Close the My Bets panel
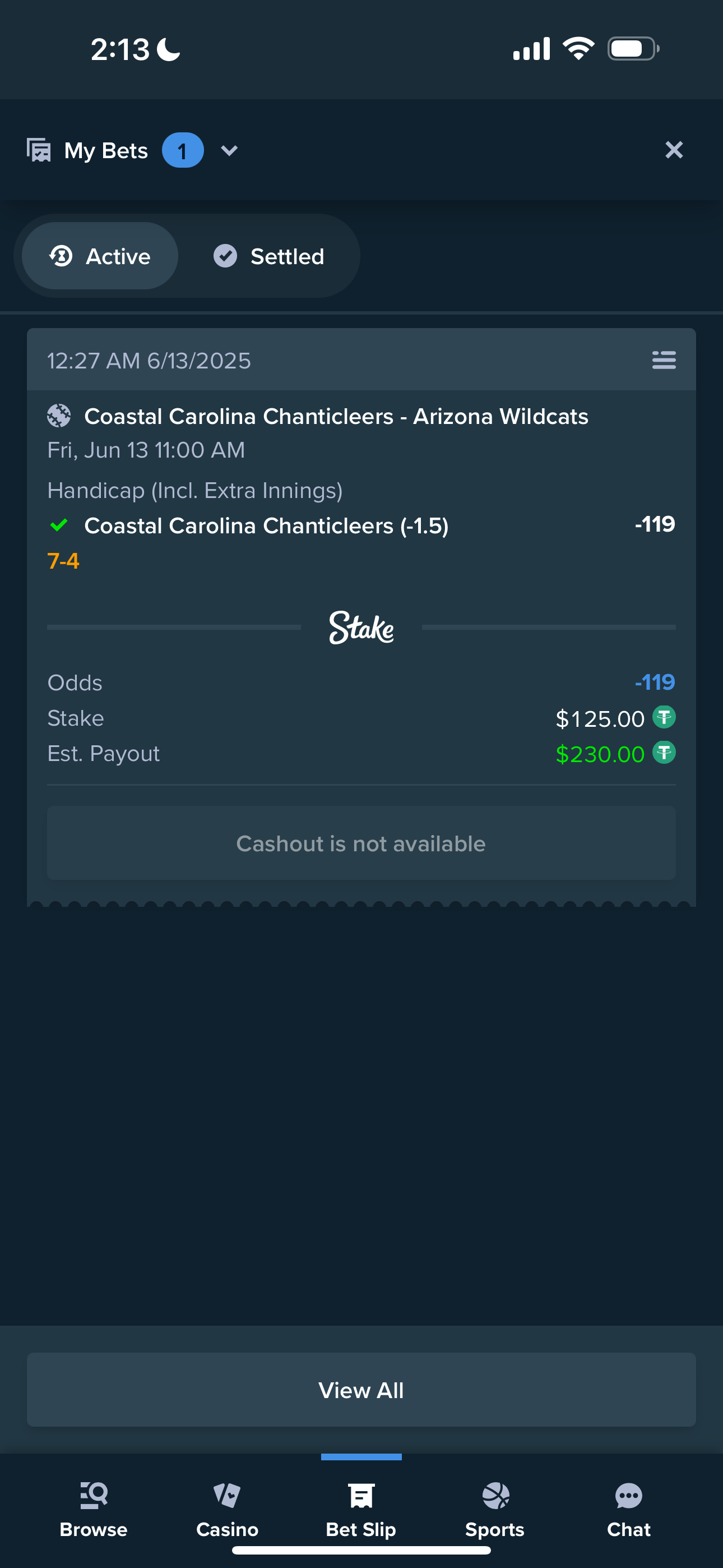The height and width of the screenshot is (1568, 723). (x=674, y=150)
